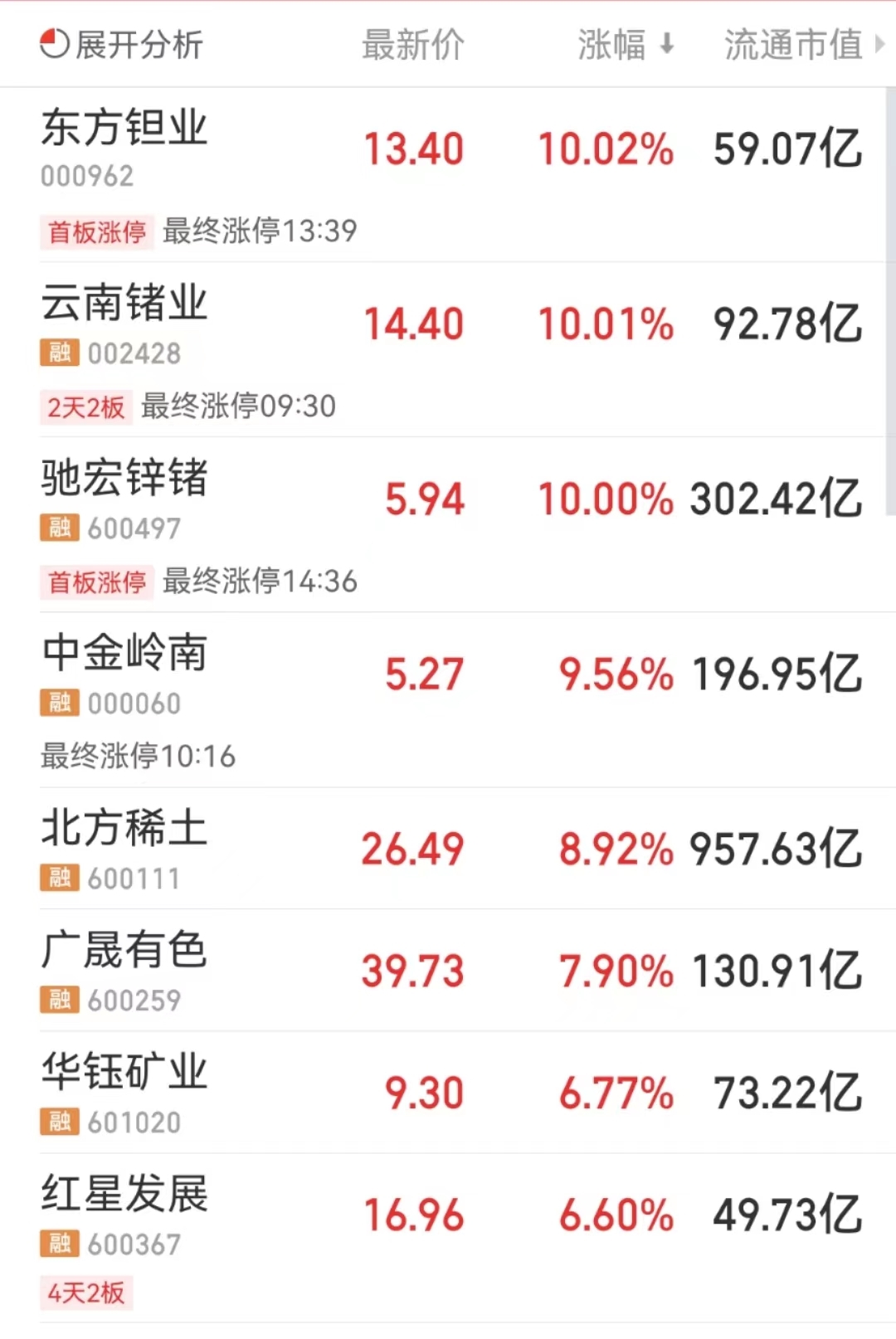Tap the 融 icon beside 红星发展
The image size is (896, 1339).
[58, 1244]
